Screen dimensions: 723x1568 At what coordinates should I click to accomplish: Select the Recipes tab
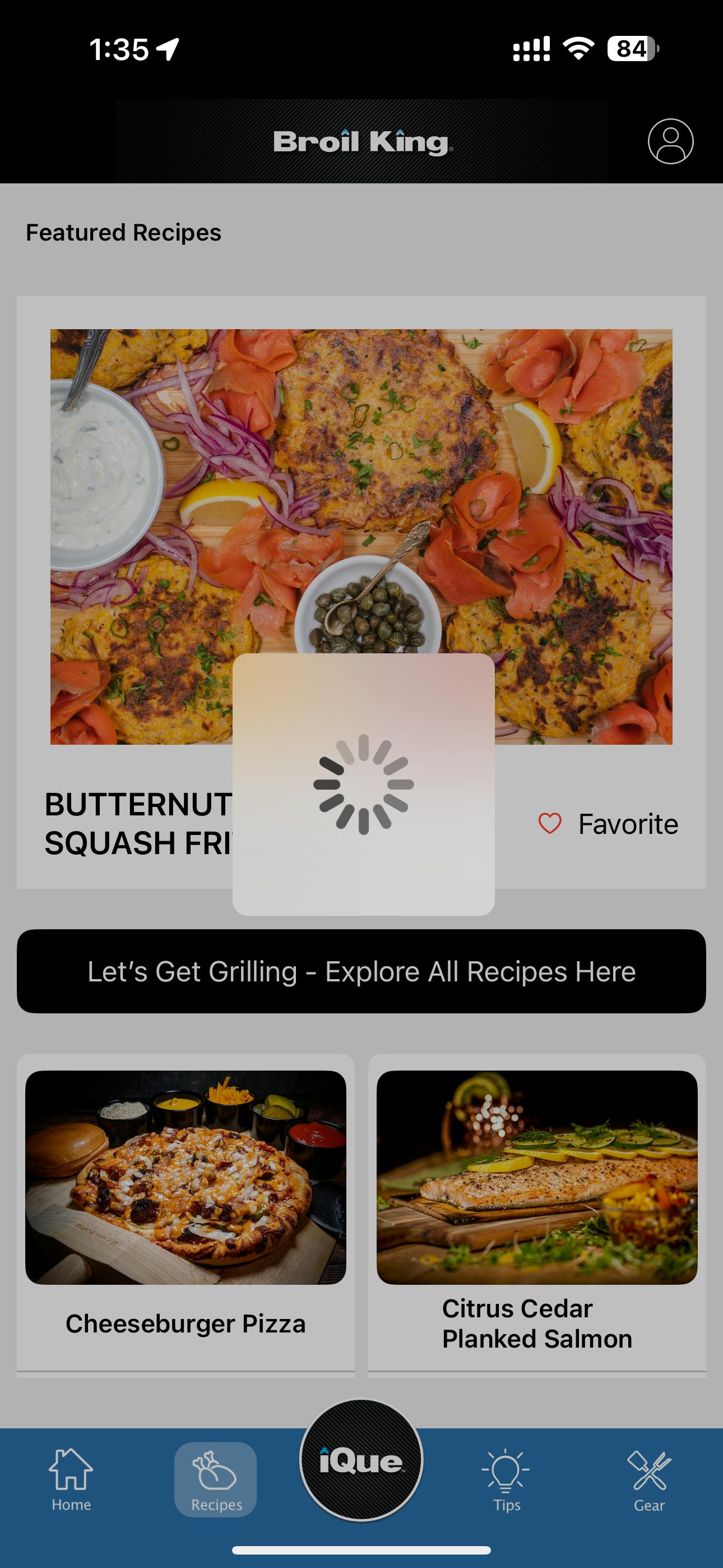click(216, 1479)
